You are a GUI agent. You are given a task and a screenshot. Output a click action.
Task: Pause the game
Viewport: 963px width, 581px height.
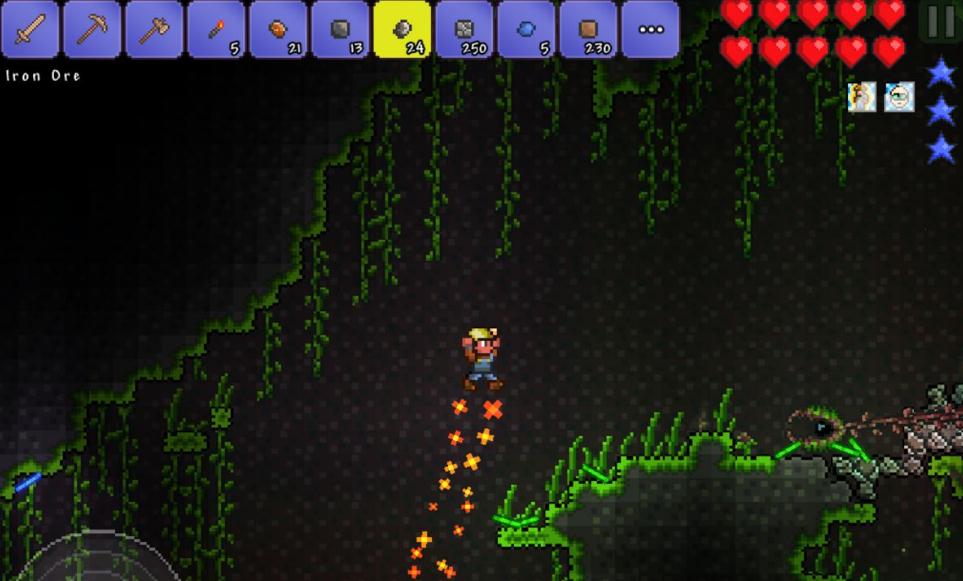click(940, 21)
